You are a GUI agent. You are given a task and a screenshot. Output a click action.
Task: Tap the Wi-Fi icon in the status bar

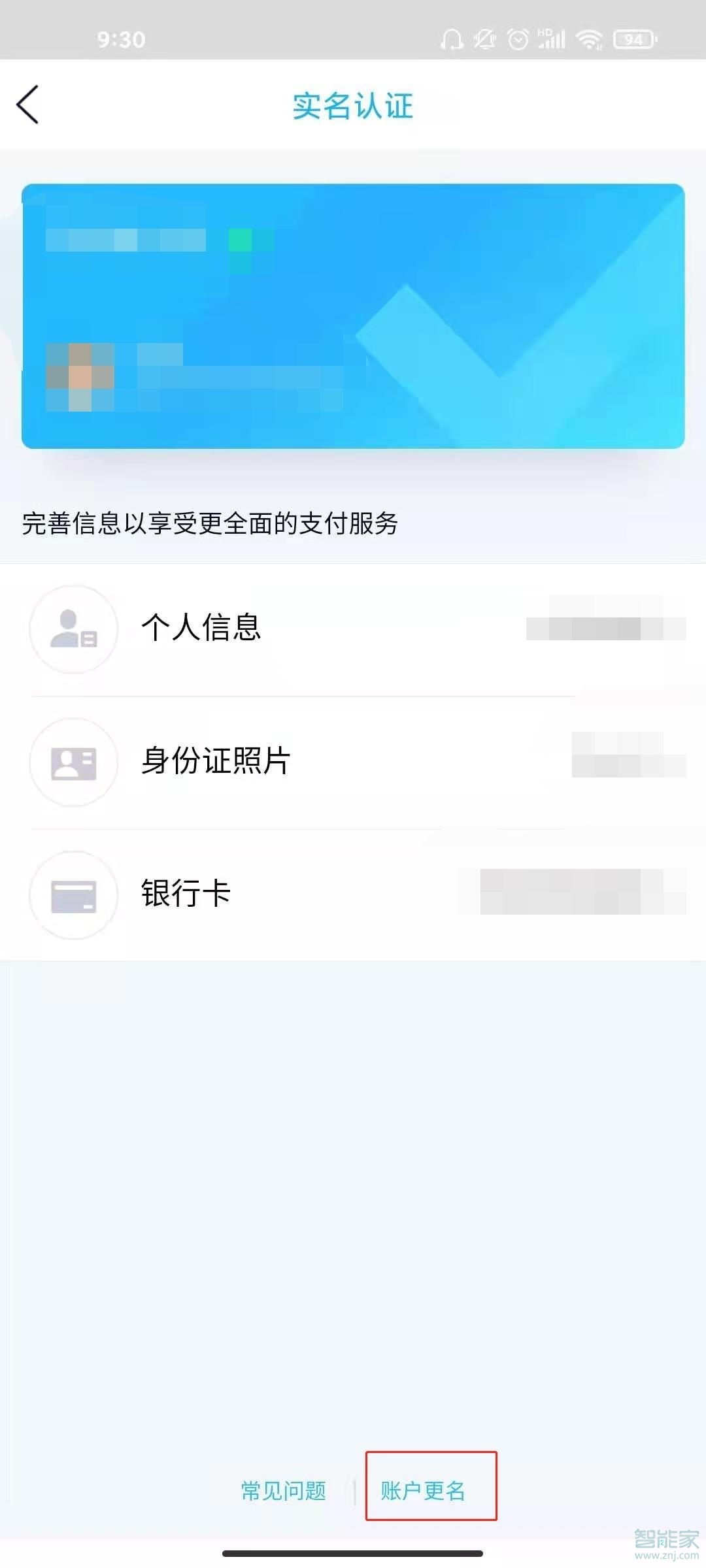point(589,39)
